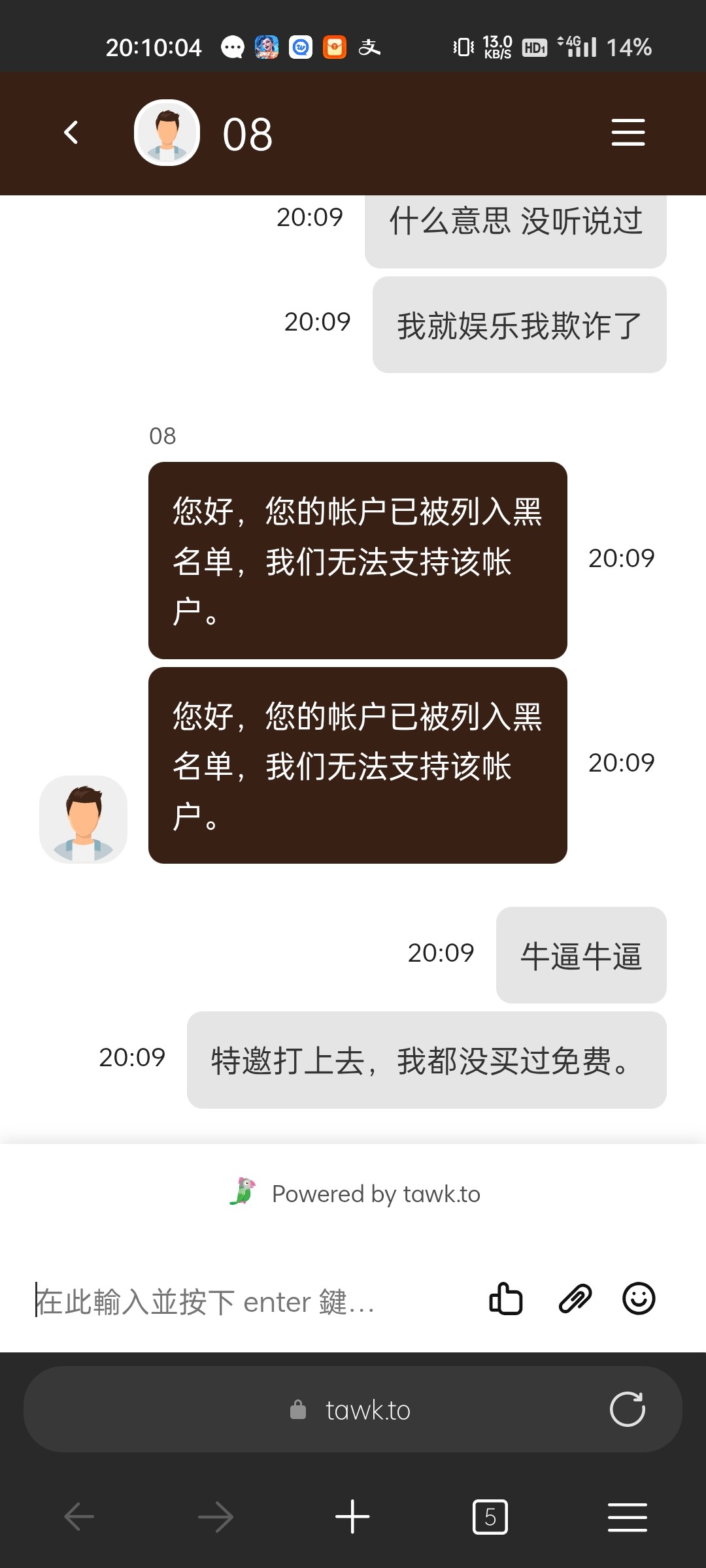
Task: Open the browser's bottom menu
Action: pos(627,1516)
